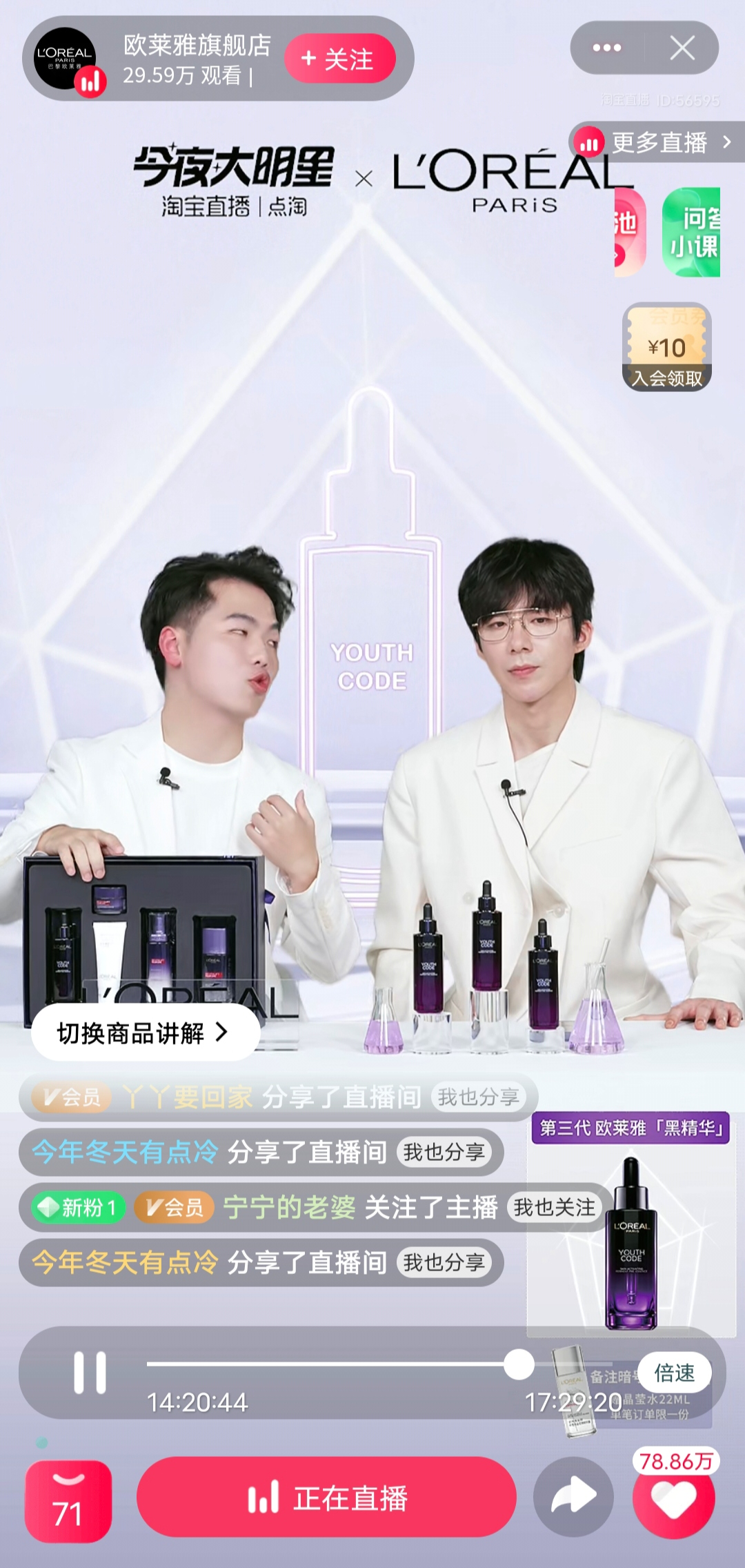Tap 切换商品讲解 to switch product
Screen dimensions: 745x1568
pyautogui.click(x=145, y=1033)
